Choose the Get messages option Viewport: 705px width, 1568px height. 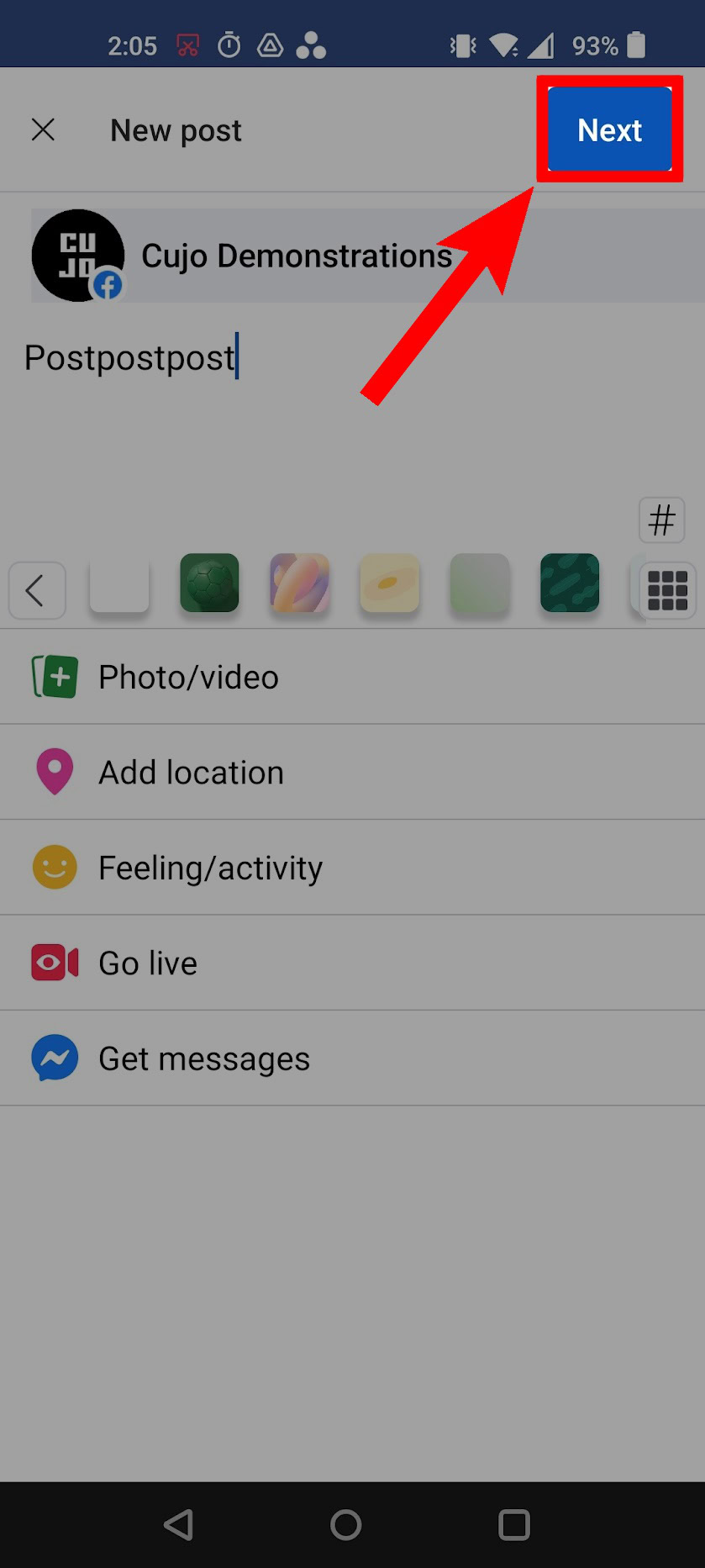(x=203, y=1059)
